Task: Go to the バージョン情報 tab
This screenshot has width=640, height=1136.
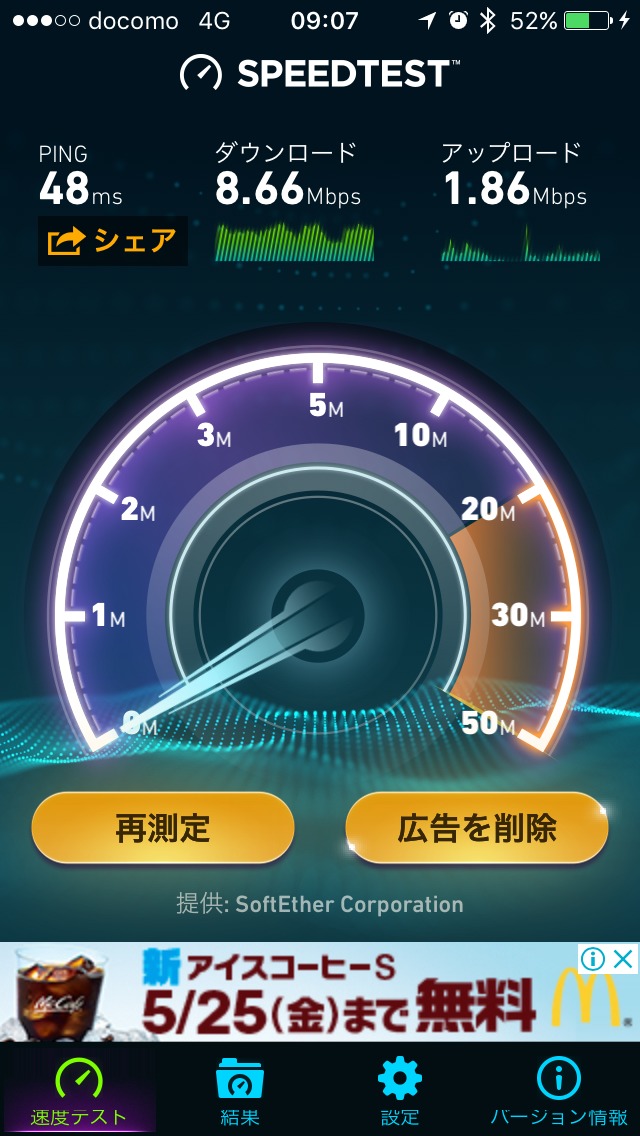Action: click(x=559, y=1091)
